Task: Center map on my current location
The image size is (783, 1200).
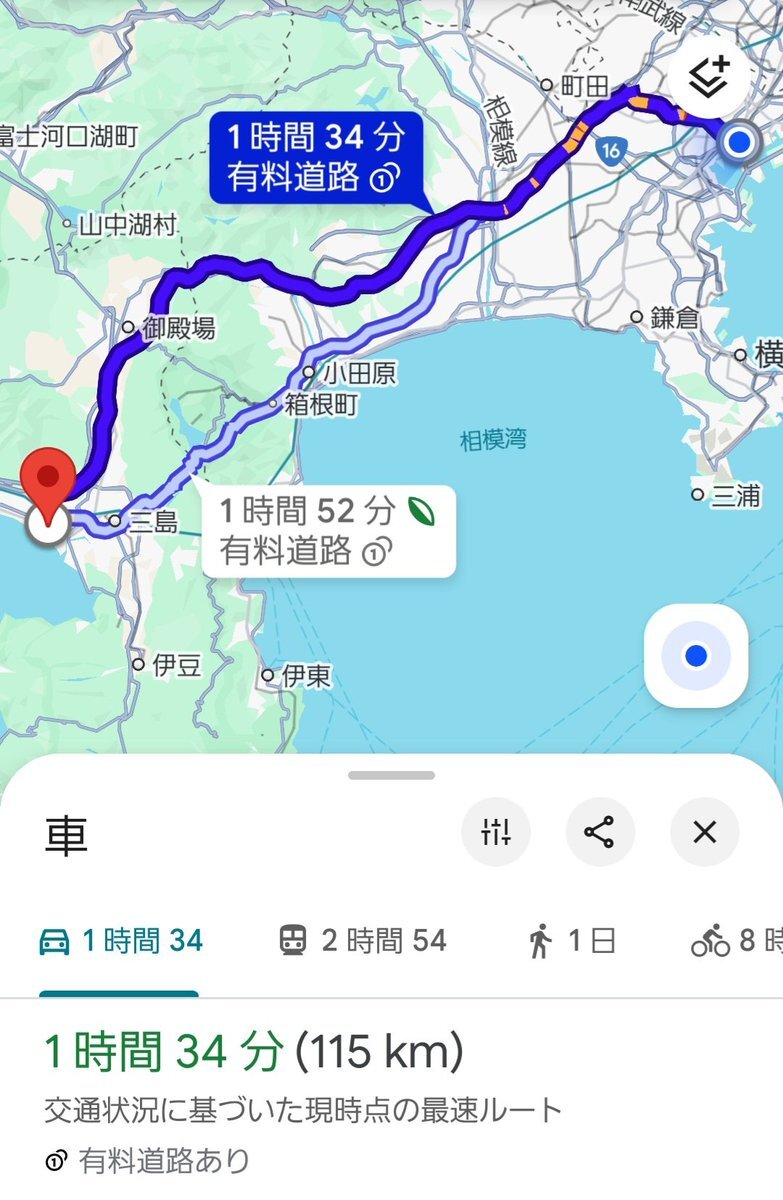Action: 696,656
